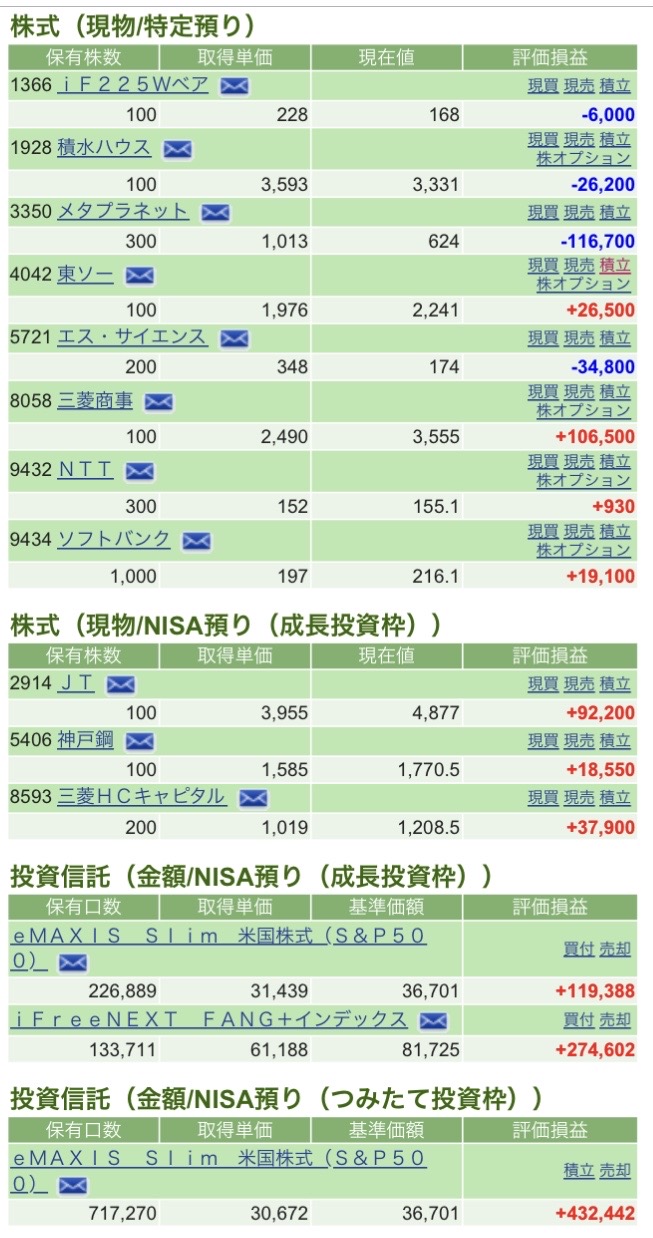Tap 現買 for JT
This screenshot has width=653, height=1238.
pyautogui.click(x=543, y=684)
